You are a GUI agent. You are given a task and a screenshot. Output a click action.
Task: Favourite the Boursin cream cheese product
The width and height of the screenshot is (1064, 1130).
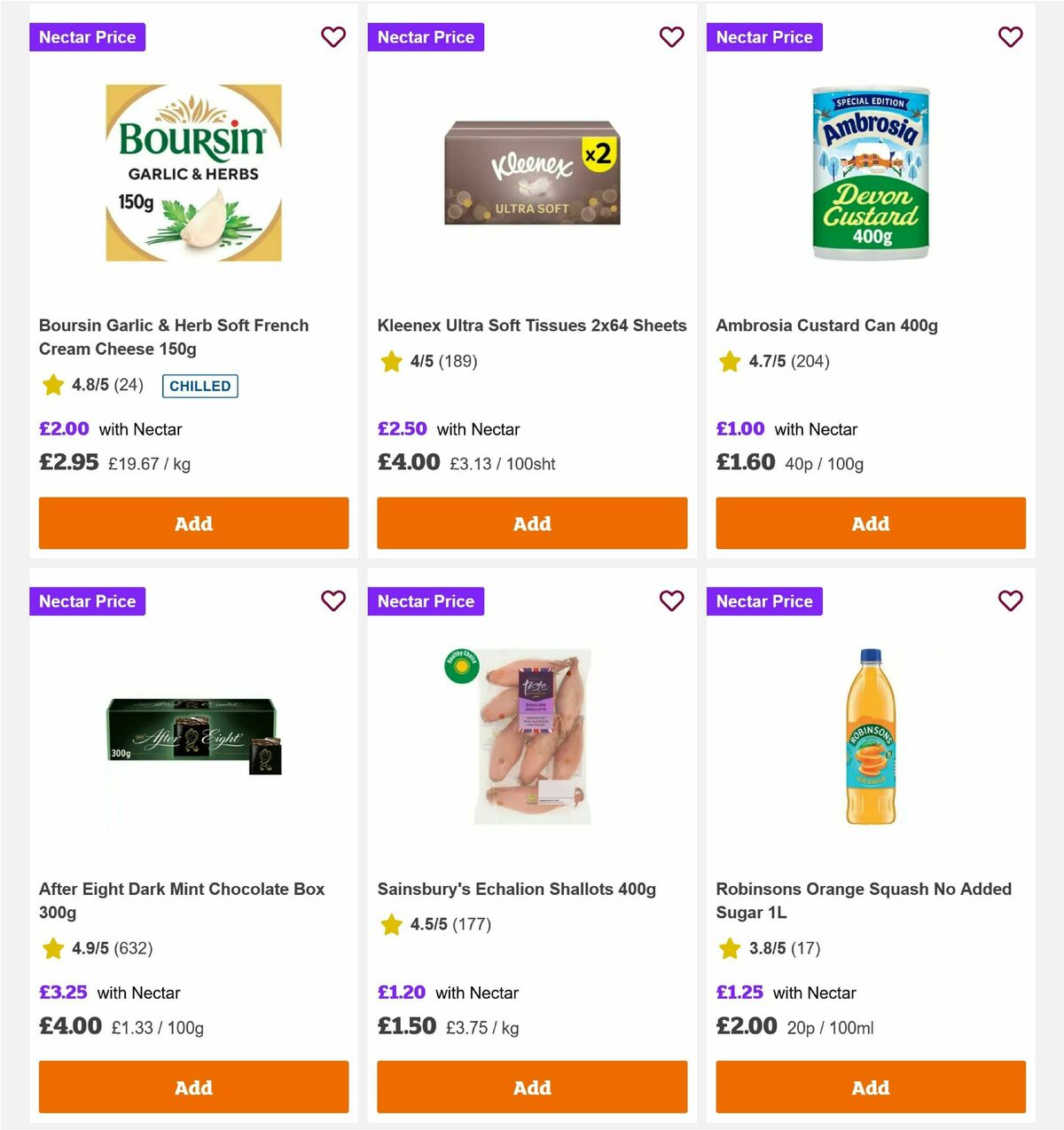click(x=332, y=37)
